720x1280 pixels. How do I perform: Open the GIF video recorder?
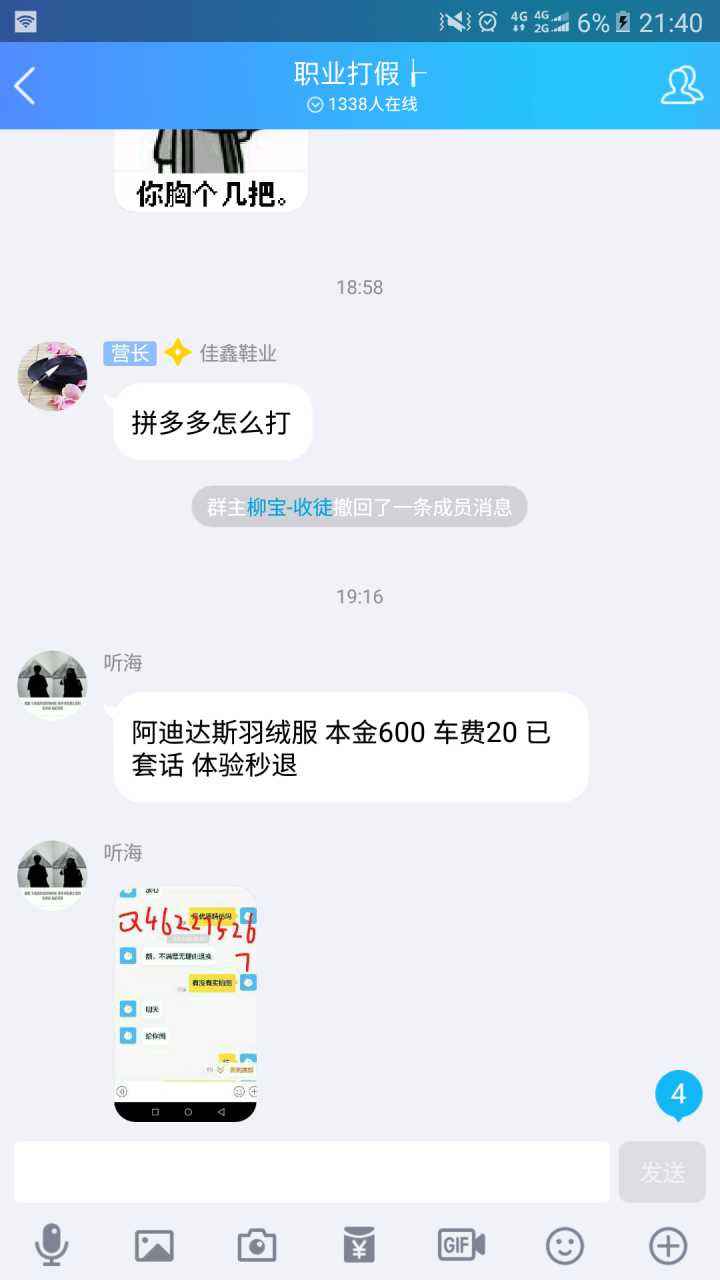pos(461,1245)
